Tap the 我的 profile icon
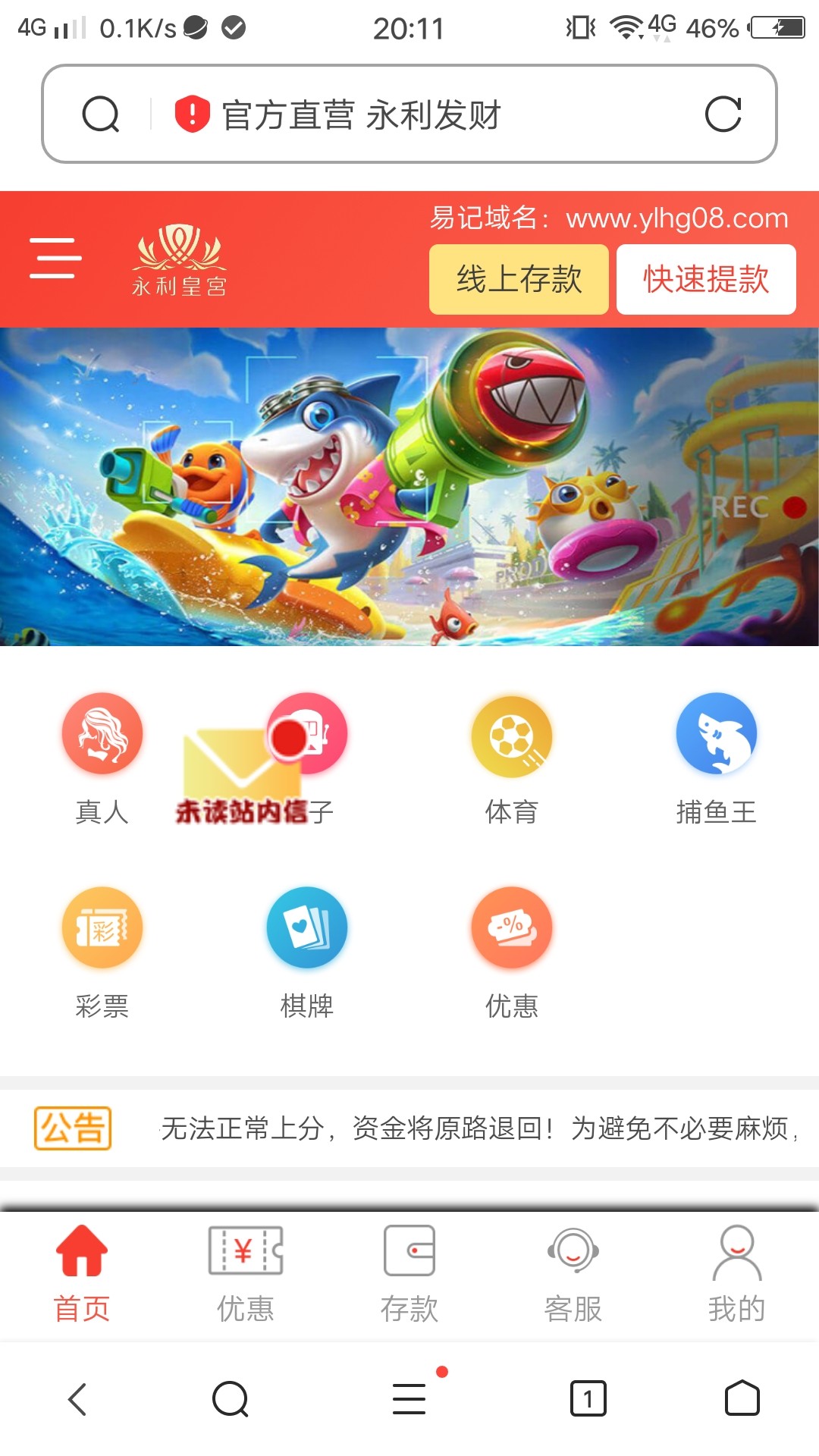Screen dimensions: 819x1456 (736, 1255)
